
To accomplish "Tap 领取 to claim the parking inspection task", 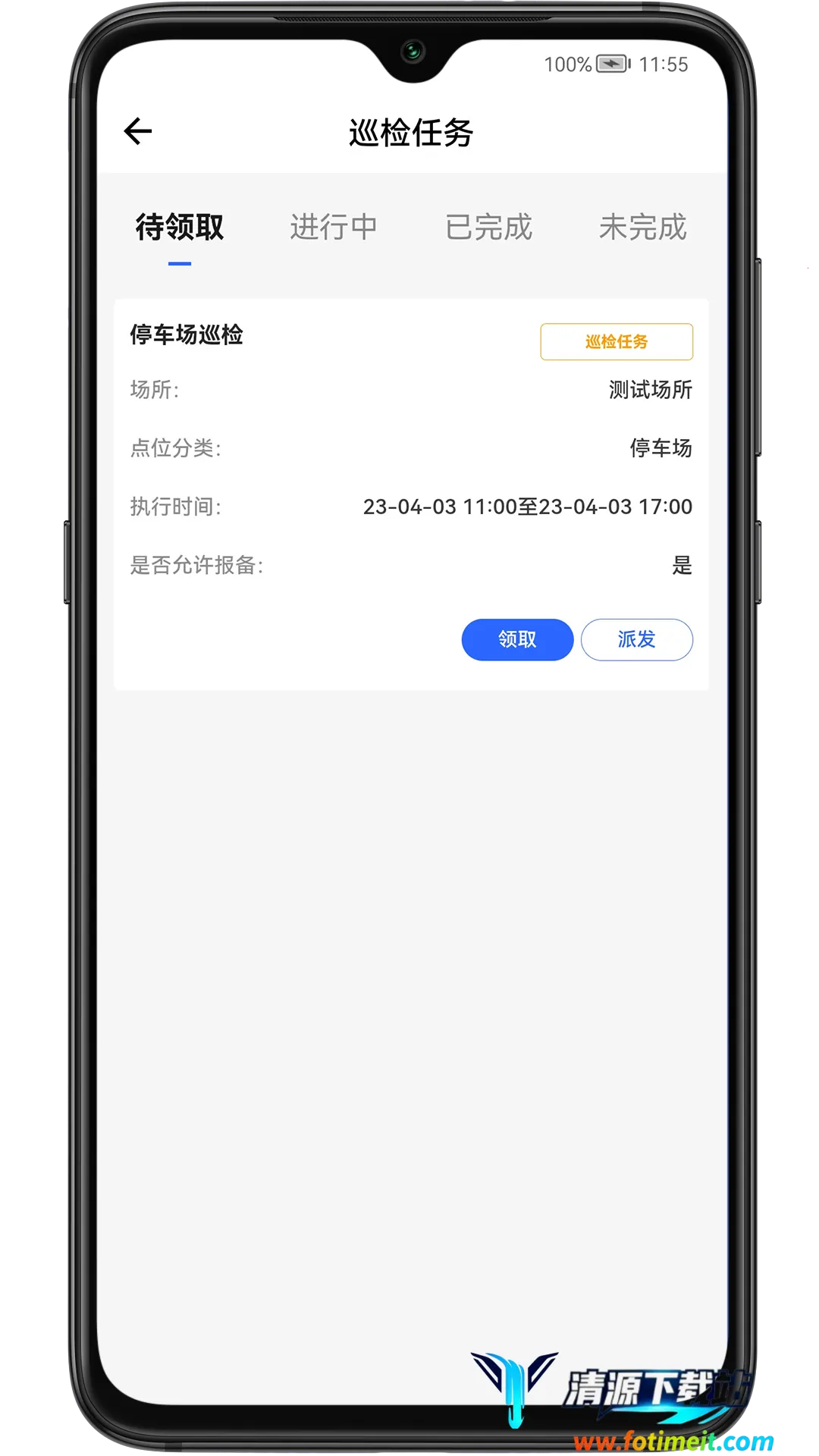I will click(x=517, y=639).
